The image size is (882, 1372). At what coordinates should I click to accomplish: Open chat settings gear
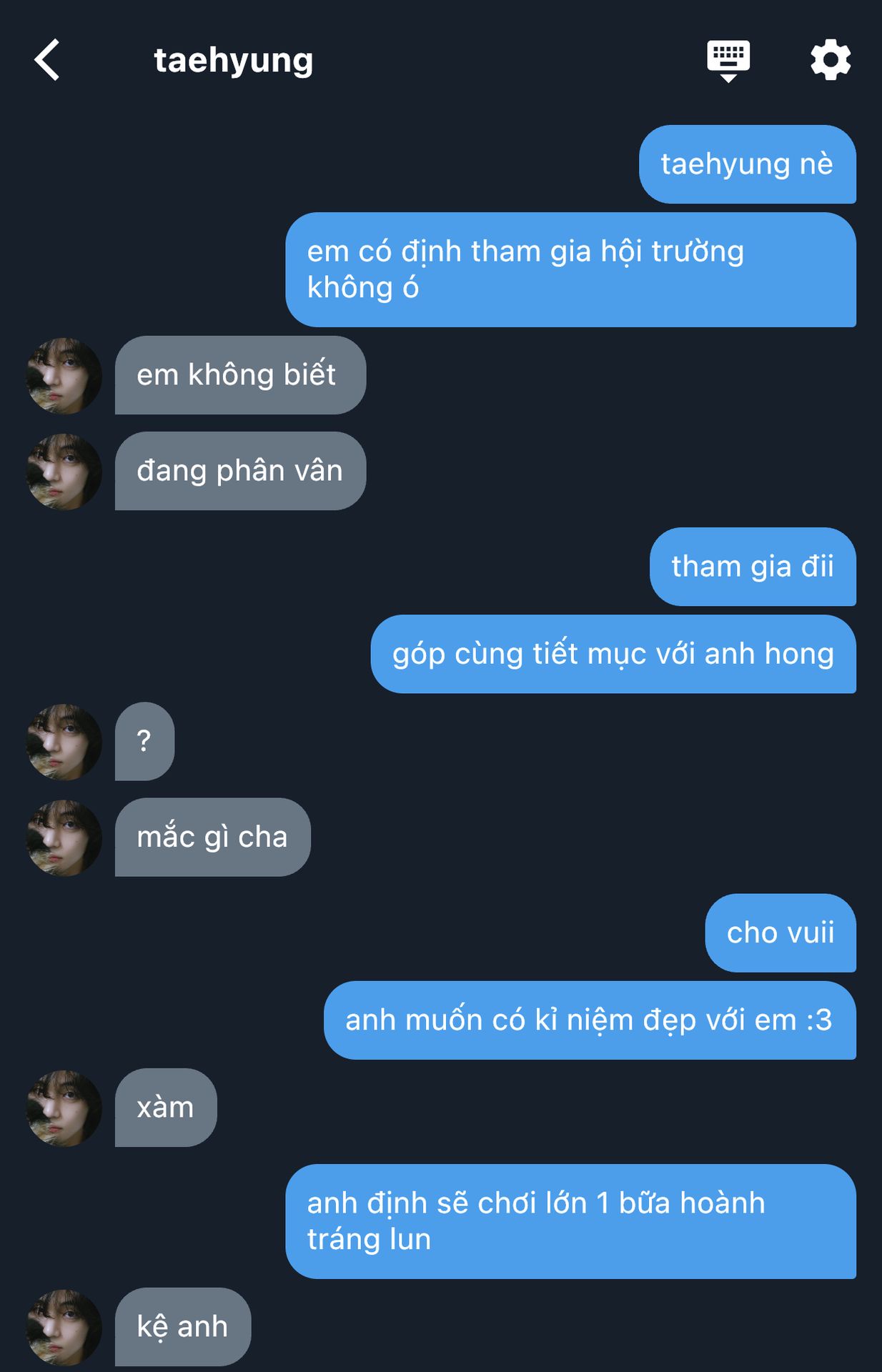click(830, 60)
